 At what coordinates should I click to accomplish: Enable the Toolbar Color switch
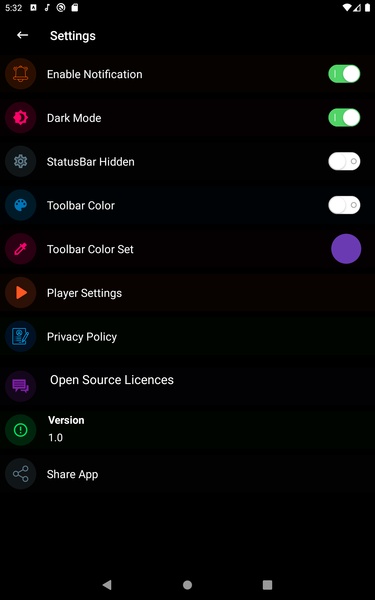point(344,205)
